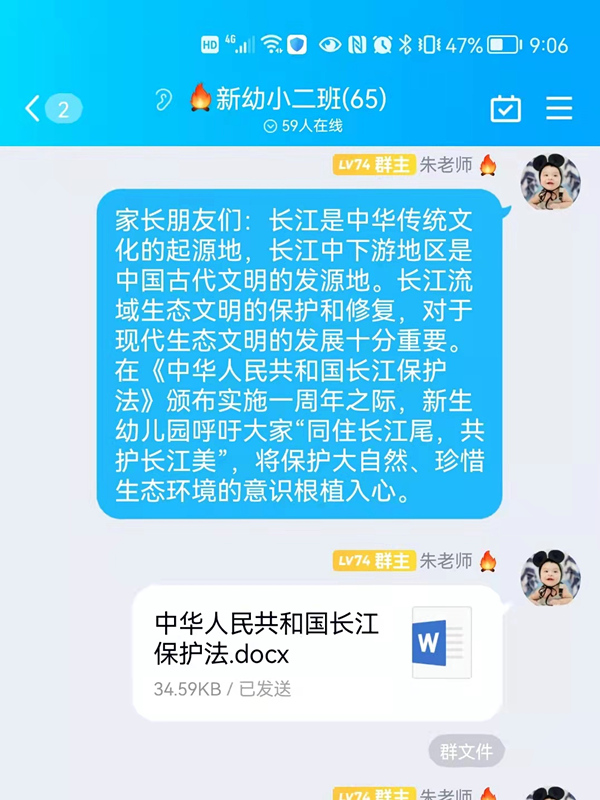Open the group calendar check-in icon

click(x=505, y=108)
